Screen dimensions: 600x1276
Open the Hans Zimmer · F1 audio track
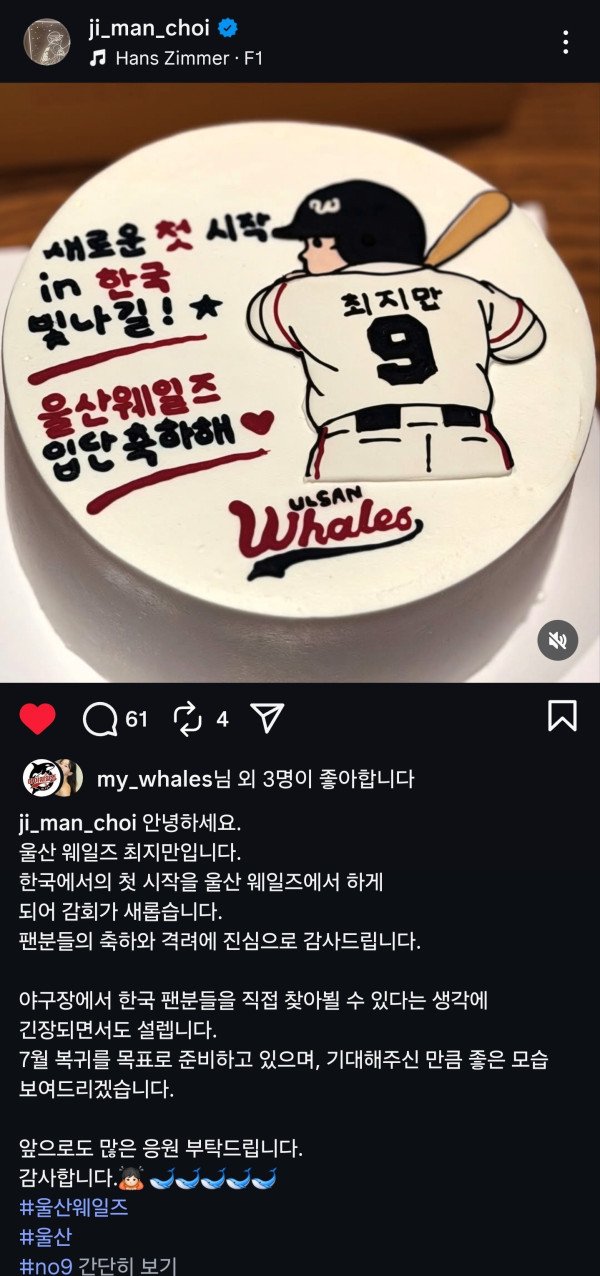pos(176,58)
